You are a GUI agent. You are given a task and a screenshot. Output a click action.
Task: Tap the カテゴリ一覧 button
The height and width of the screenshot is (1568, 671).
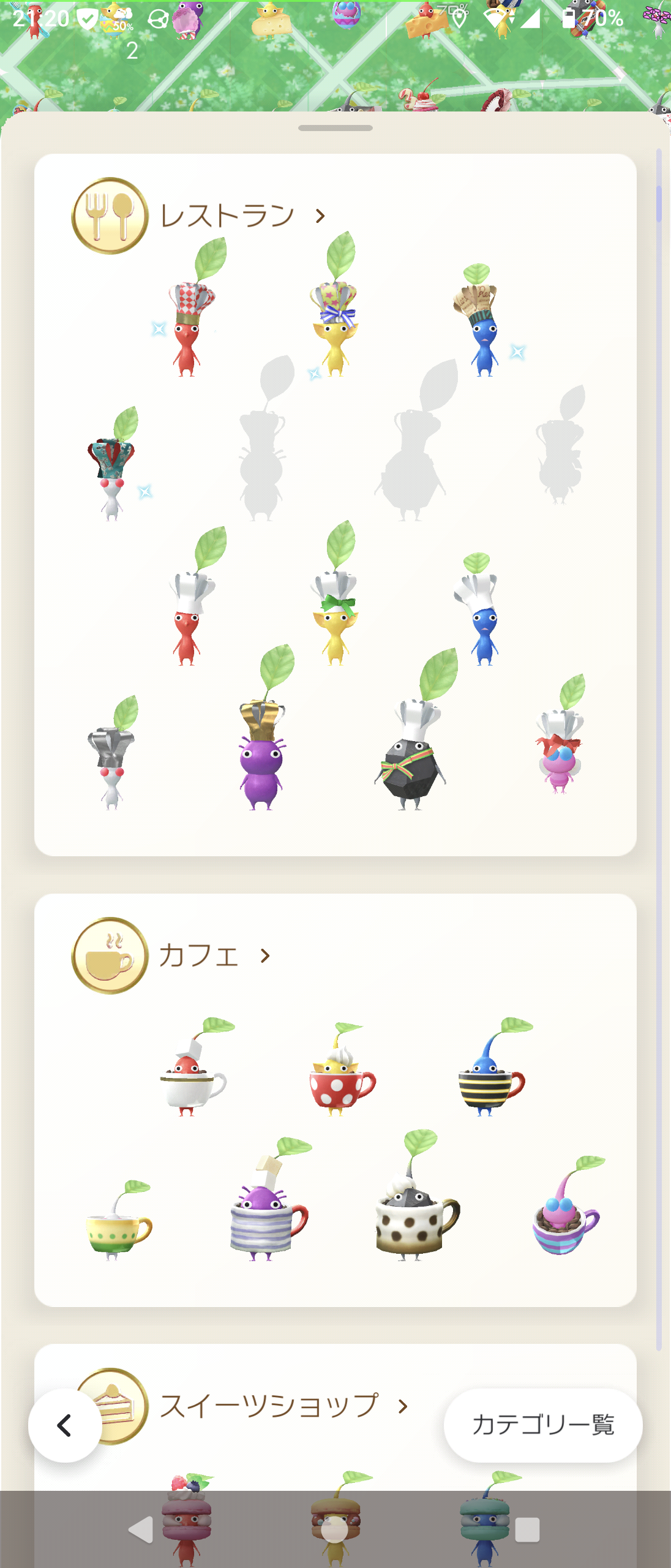[542, 1425]
